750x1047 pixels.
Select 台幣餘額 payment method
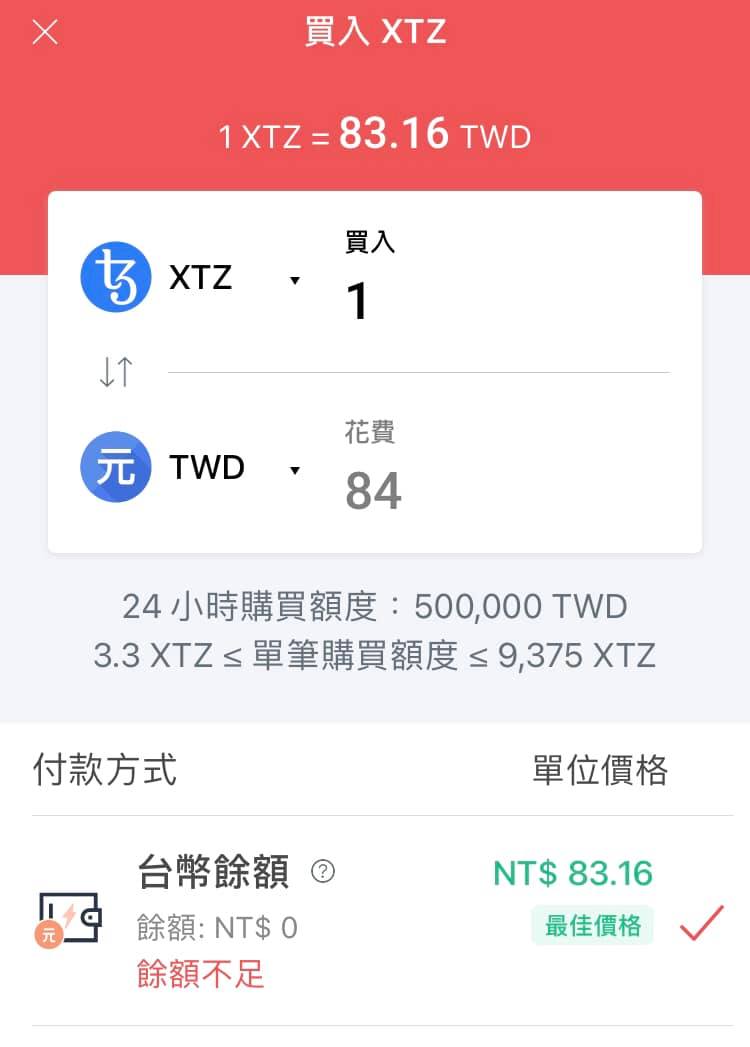(x=380, y=918)
